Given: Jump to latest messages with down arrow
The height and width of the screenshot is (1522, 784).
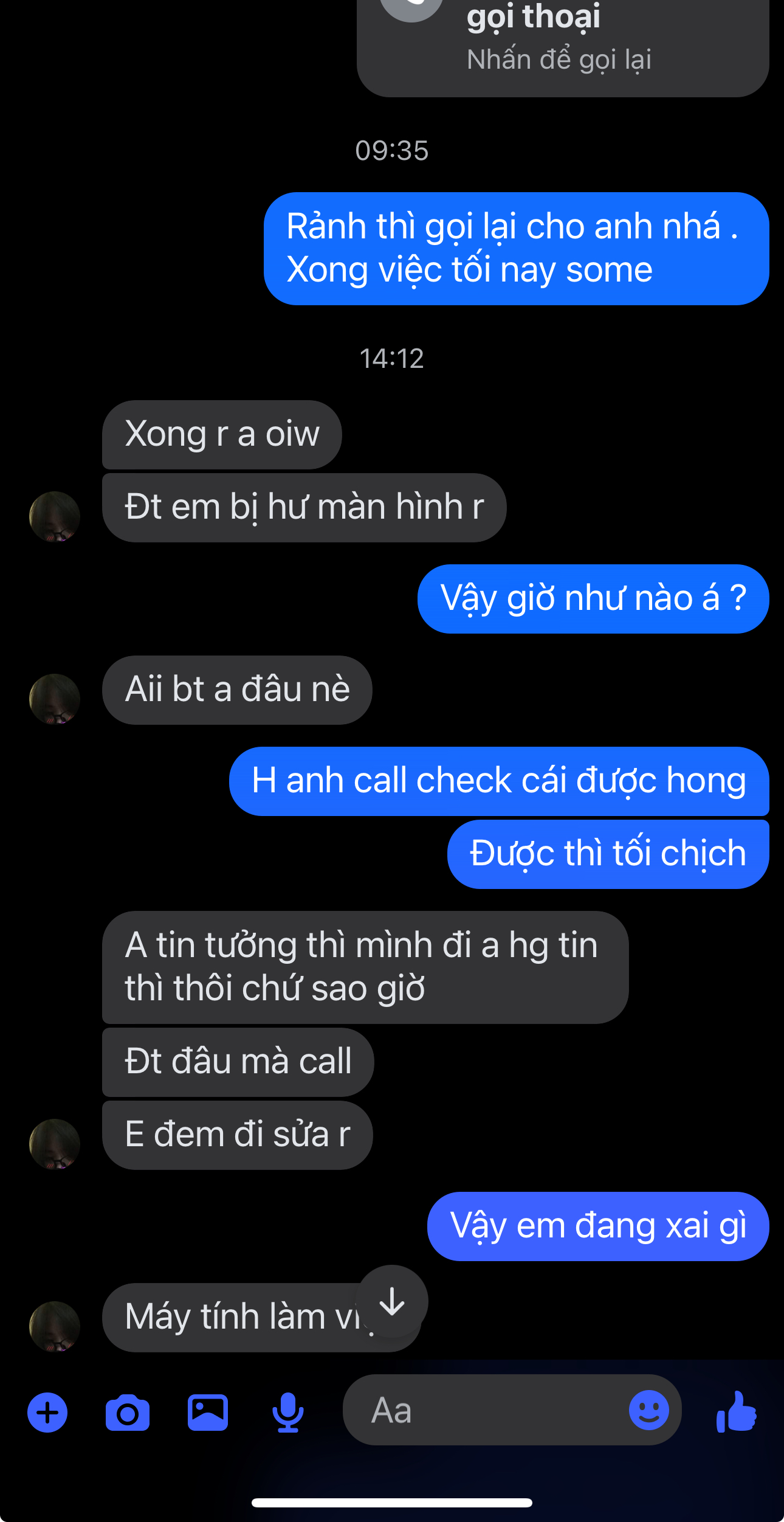Looking at the screenshot, I should [x=392, y=1301].
